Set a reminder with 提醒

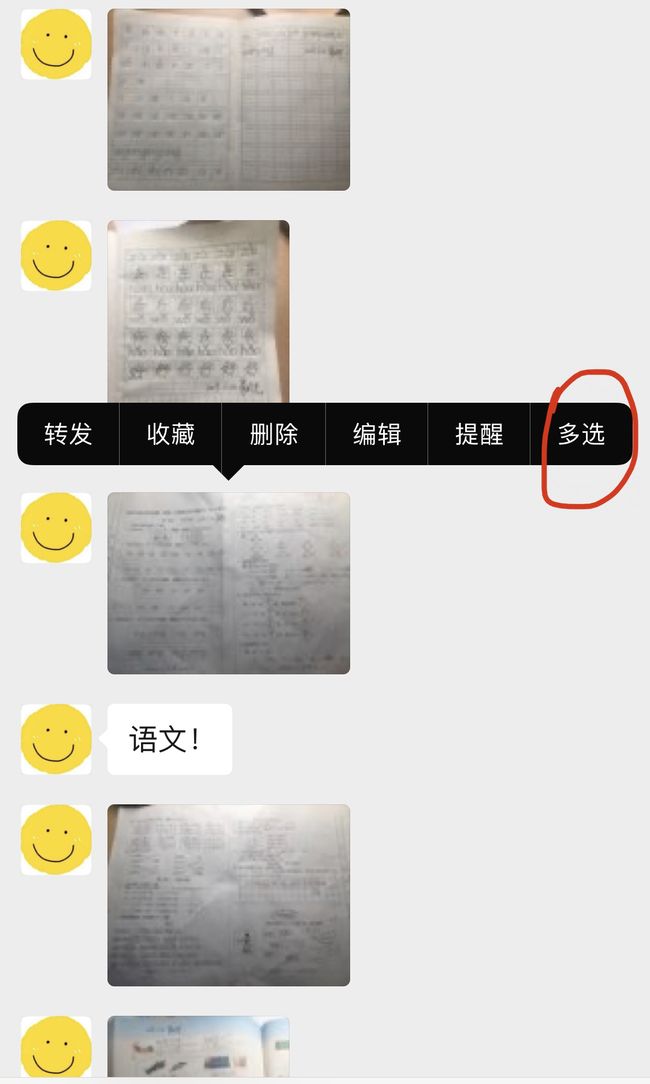479,434
